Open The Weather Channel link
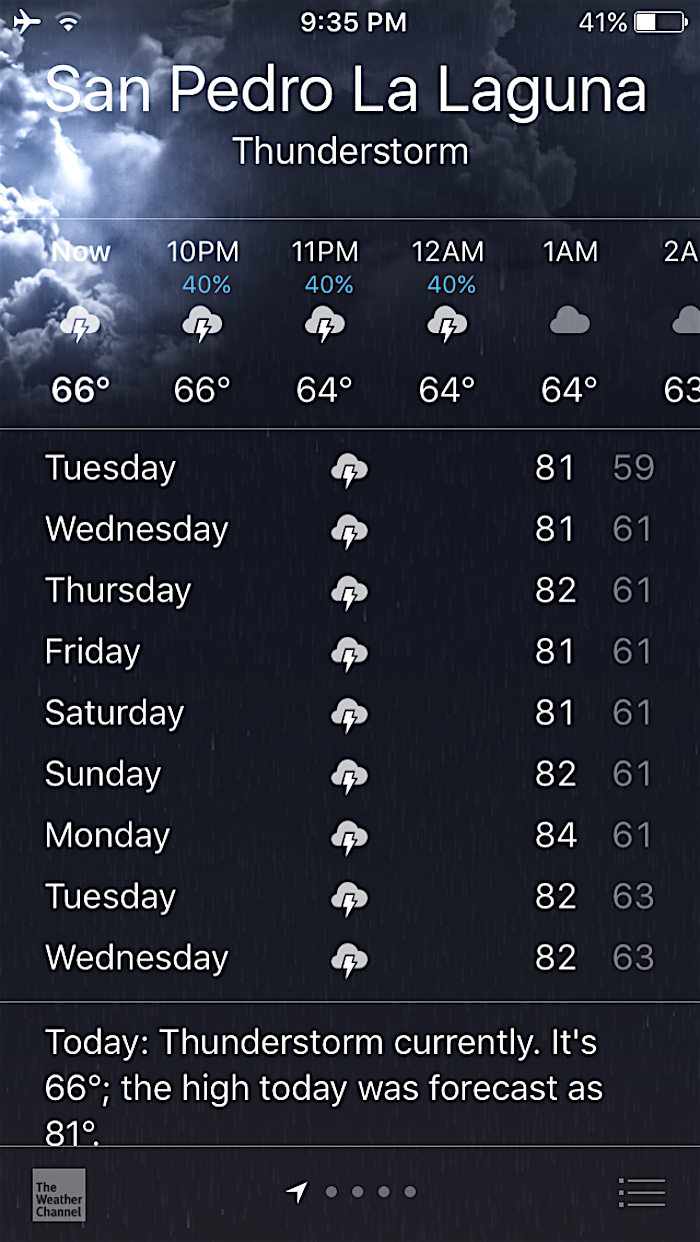 tap(58, 1194)
